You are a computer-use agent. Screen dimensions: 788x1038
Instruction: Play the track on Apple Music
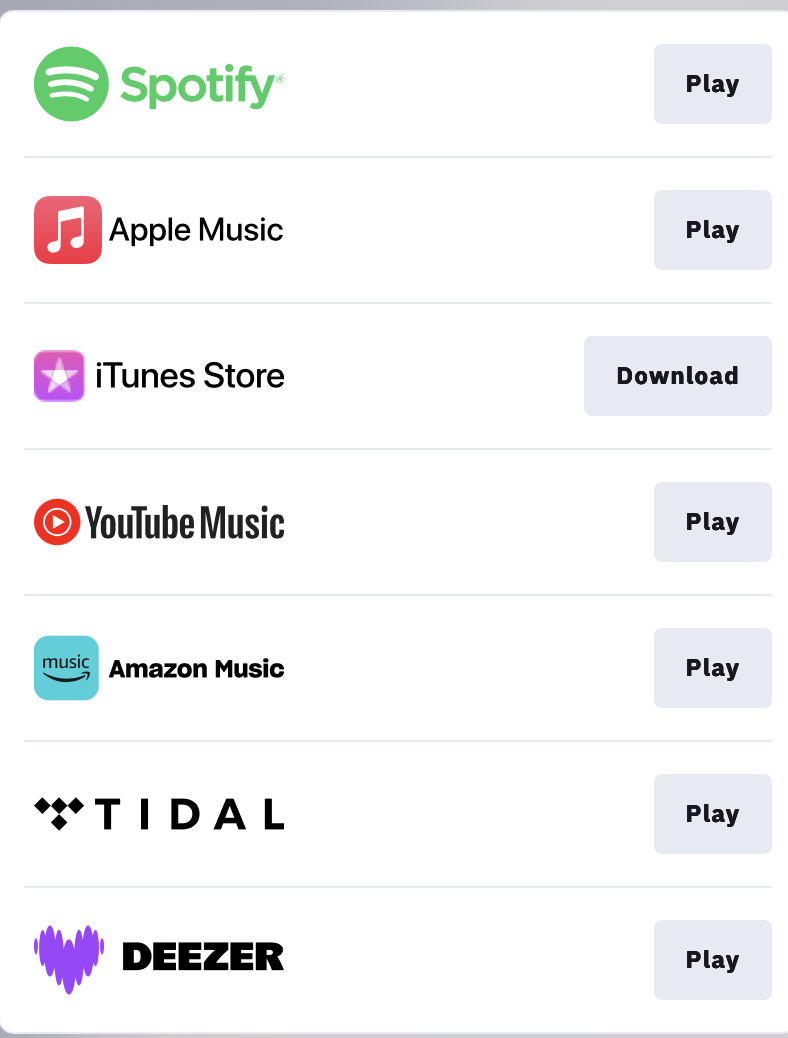(712, 230)
